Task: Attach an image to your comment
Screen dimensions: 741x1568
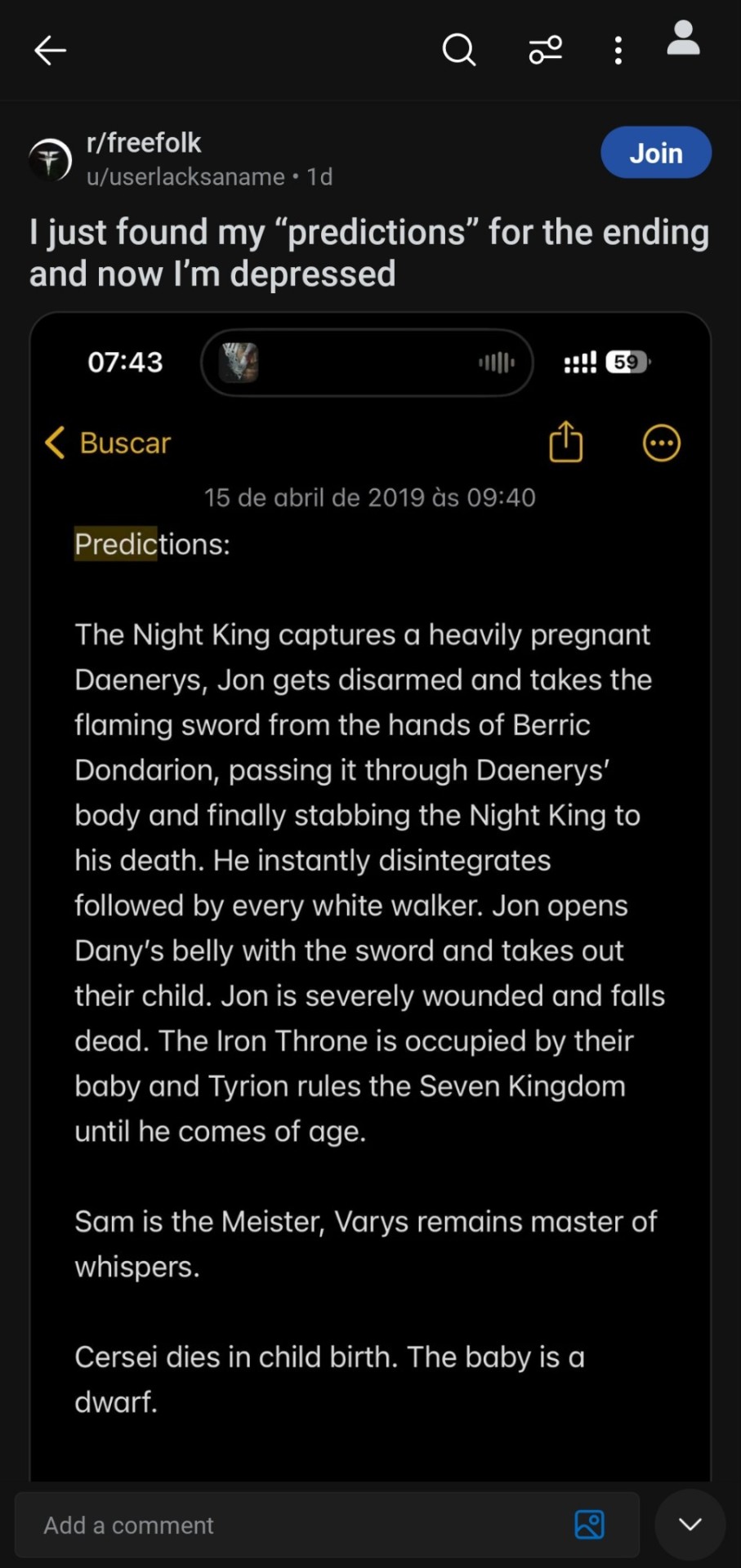Action: (x=589, y=1525)
